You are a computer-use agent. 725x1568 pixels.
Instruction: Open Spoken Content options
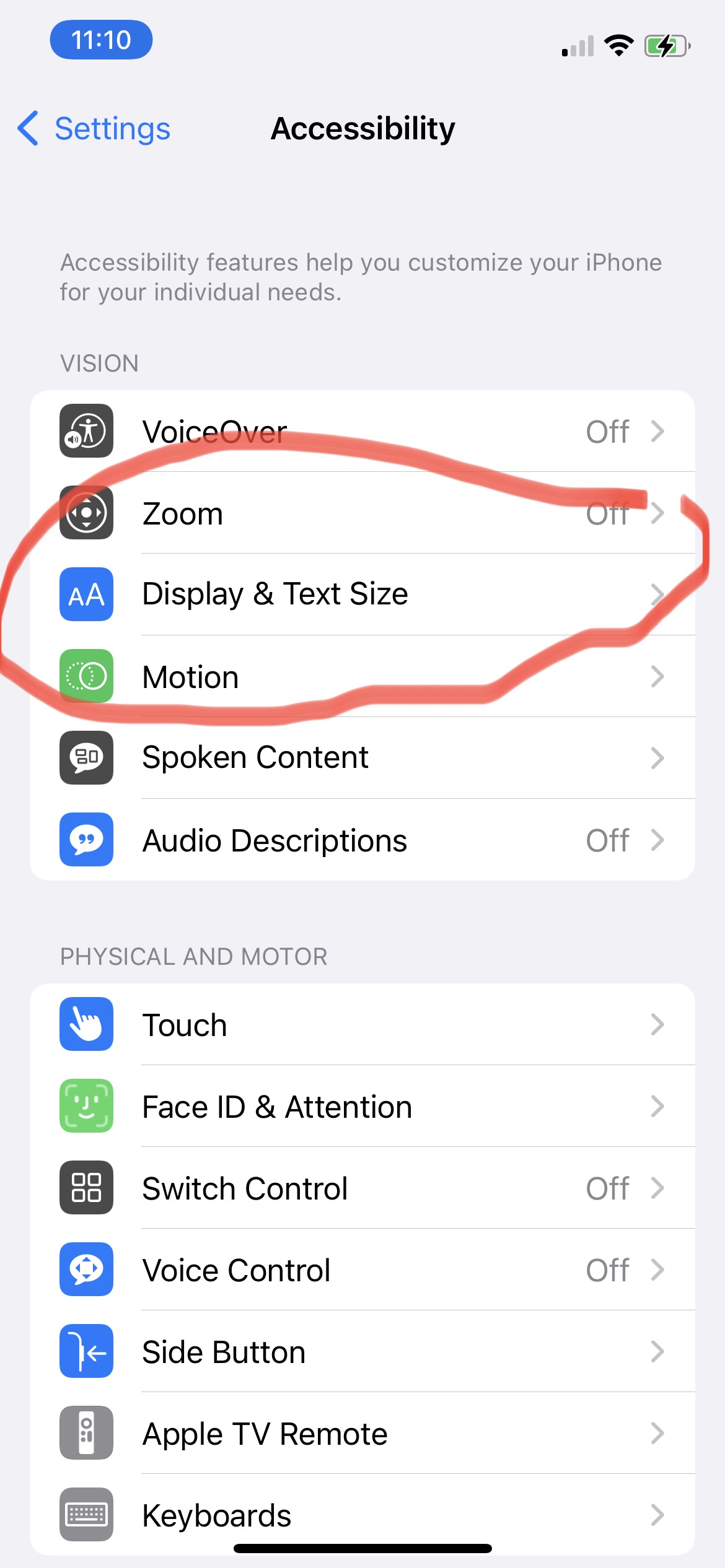click(x=362, y=758)
